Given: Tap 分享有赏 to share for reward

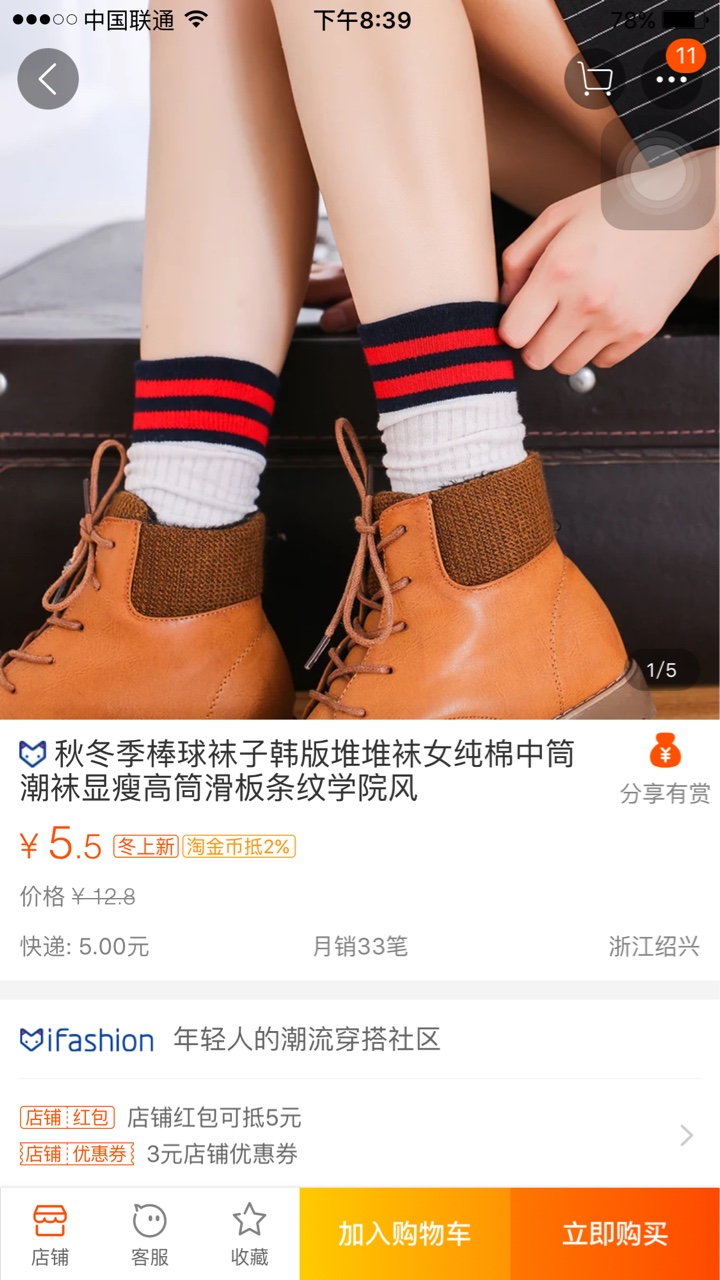Looking at the screenshot, I should tap(665, 769).
